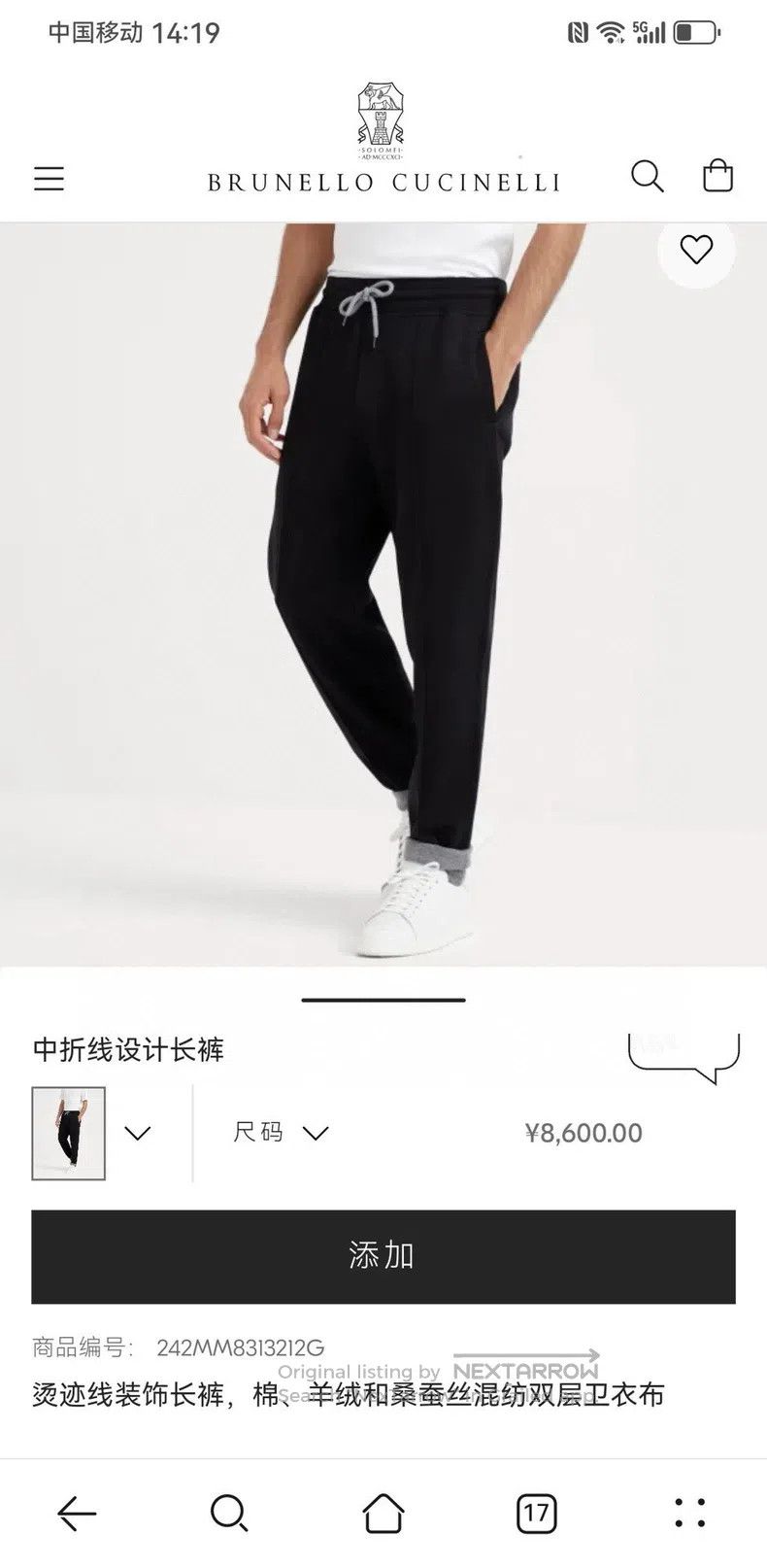Open the browser four-dot menu

pos(690,1513)
